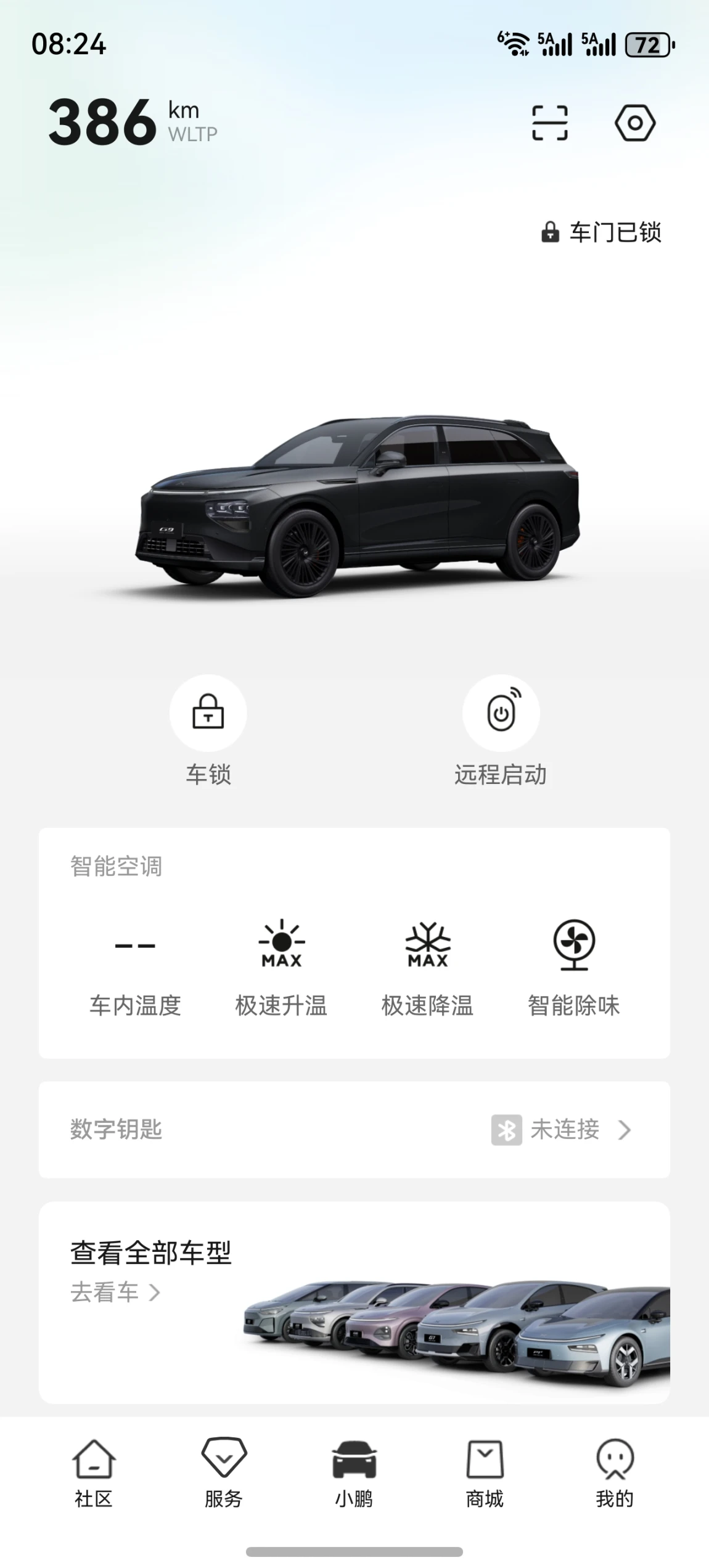Screen dimensions: 709x1568
Task: Select the 小鹏 tab
Action: 354,1474
